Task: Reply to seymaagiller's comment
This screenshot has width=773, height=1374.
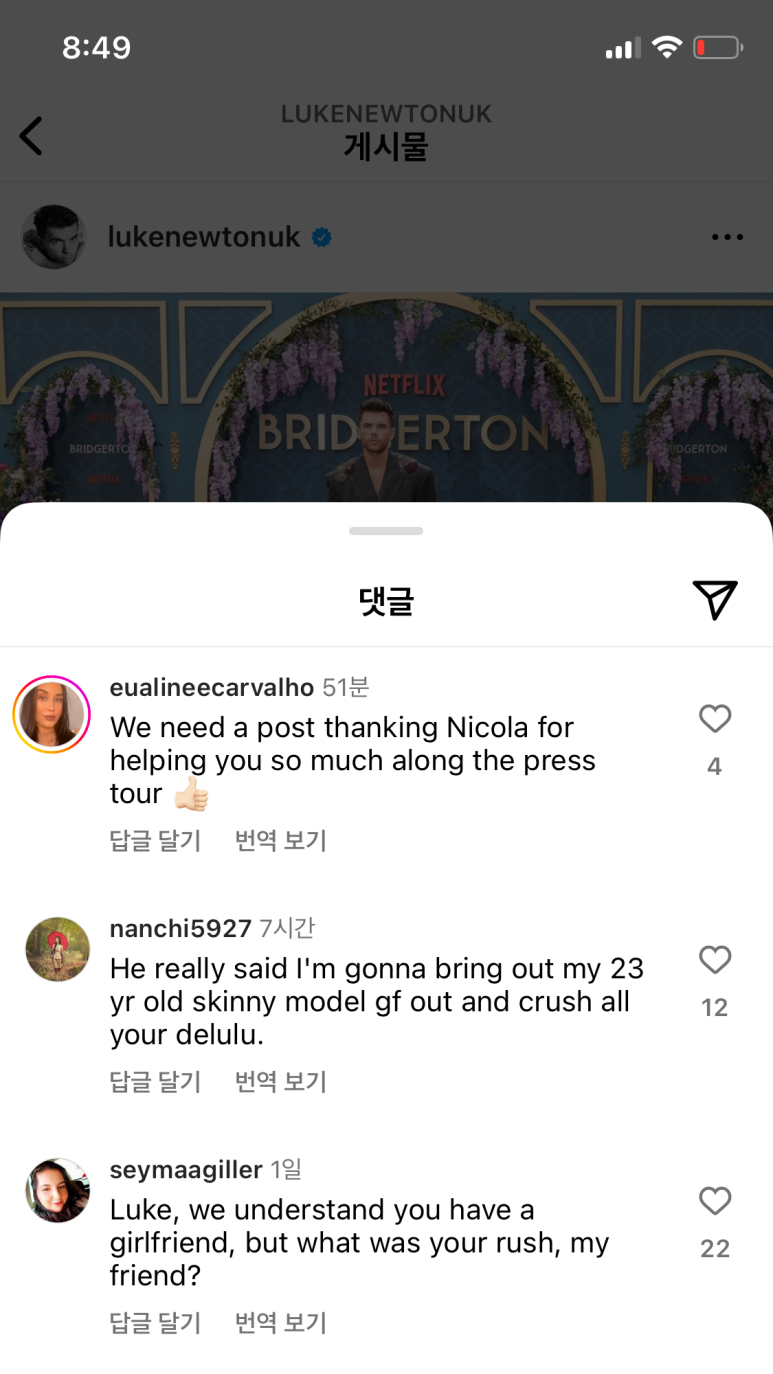Action: point(155,1323)
